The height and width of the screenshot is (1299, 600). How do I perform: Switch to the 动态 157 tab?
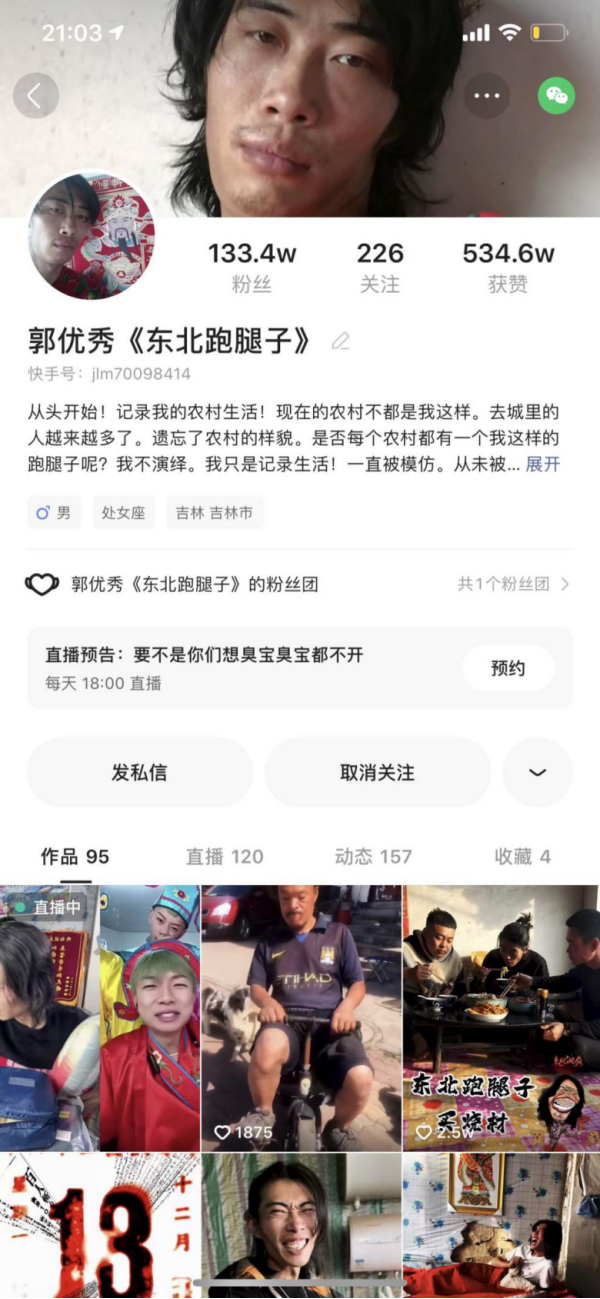pos(373,857)
